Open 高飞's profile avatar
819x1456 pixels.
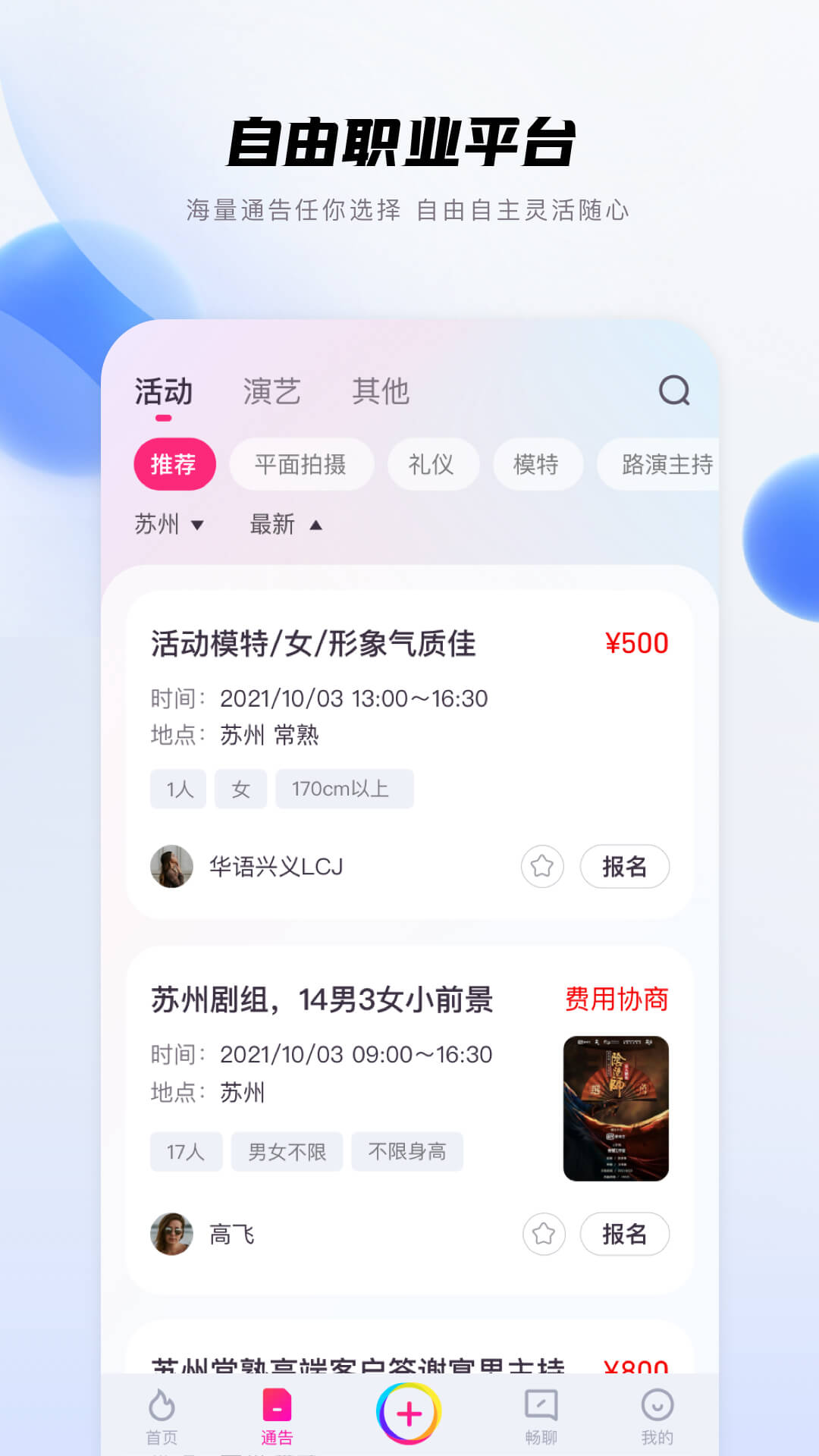click(173, 1235)
